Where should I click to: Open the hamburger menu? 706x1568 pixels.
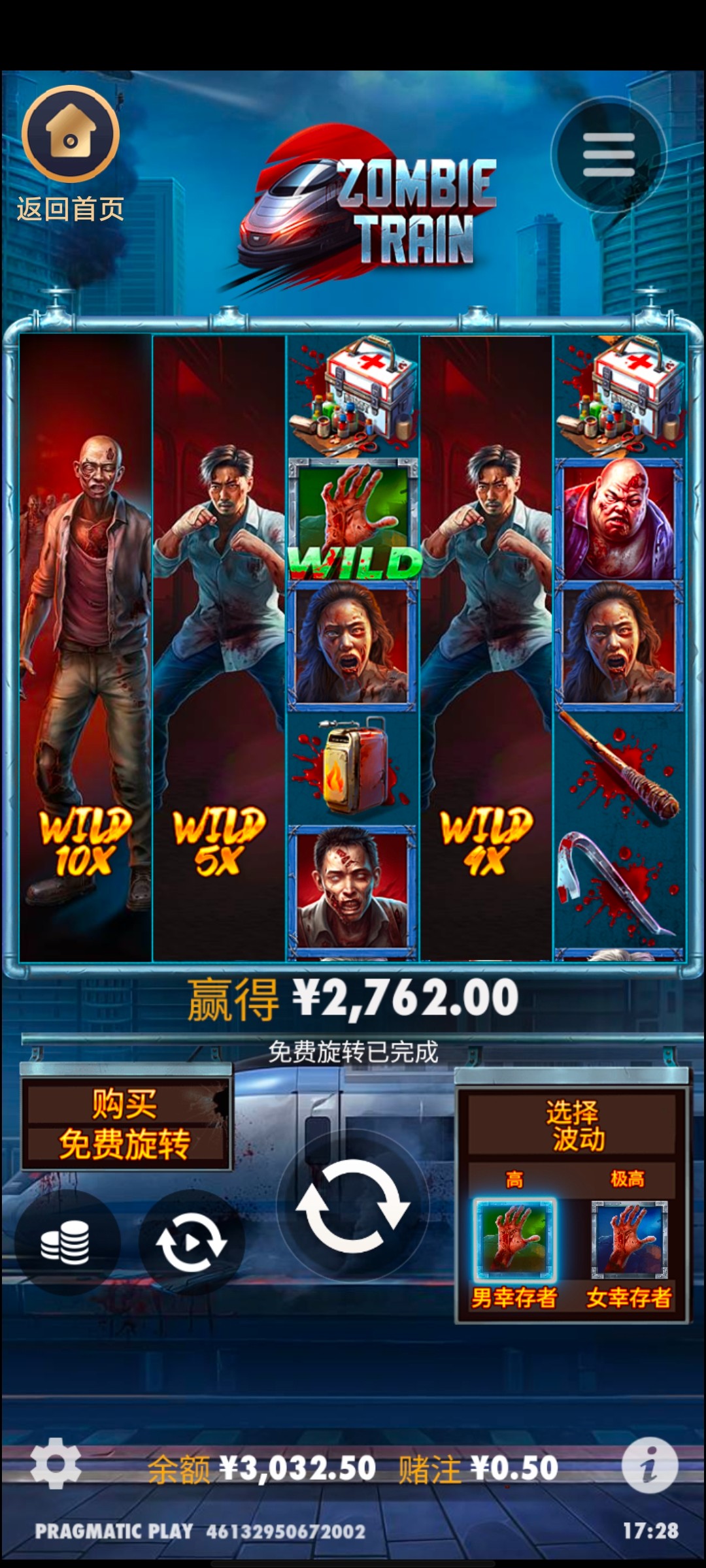click(x=609, y=155)
